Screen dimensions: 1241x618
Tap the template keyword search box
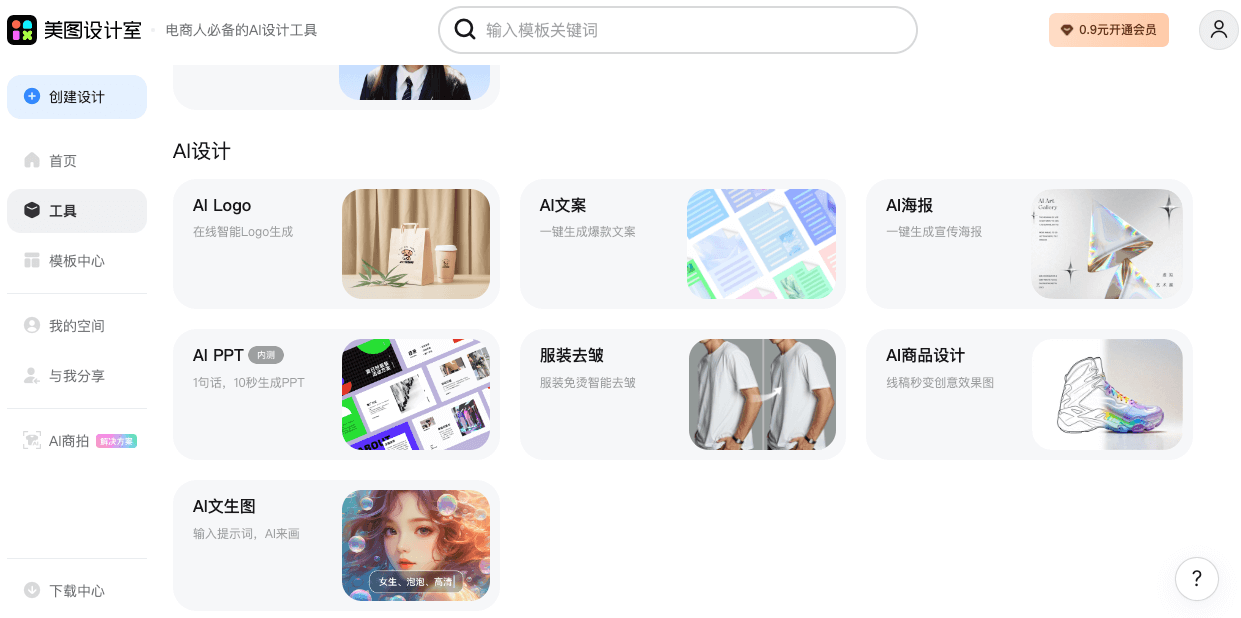pos(690,30)
